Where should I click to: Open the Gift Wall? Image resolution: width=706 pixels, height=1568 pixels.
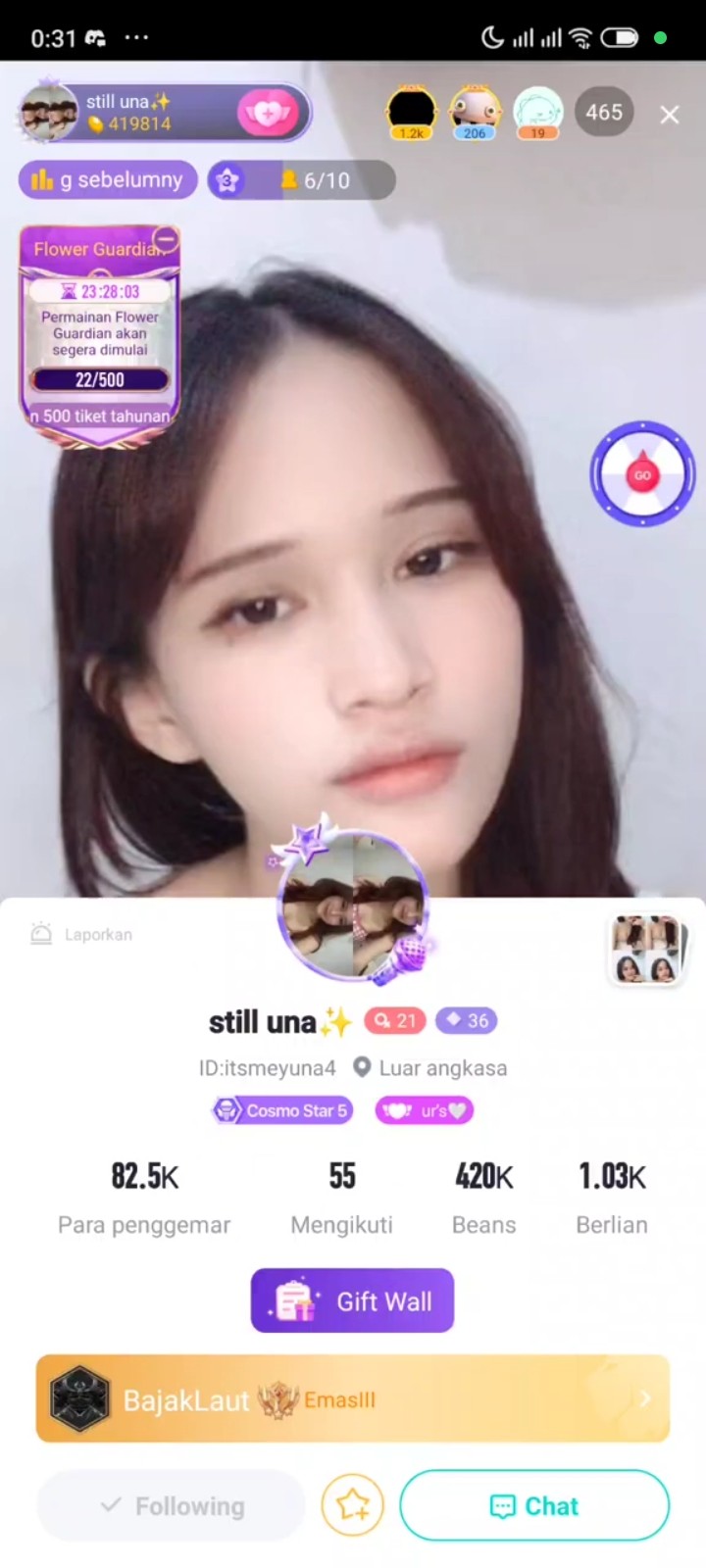click(x=352, y=1300)
